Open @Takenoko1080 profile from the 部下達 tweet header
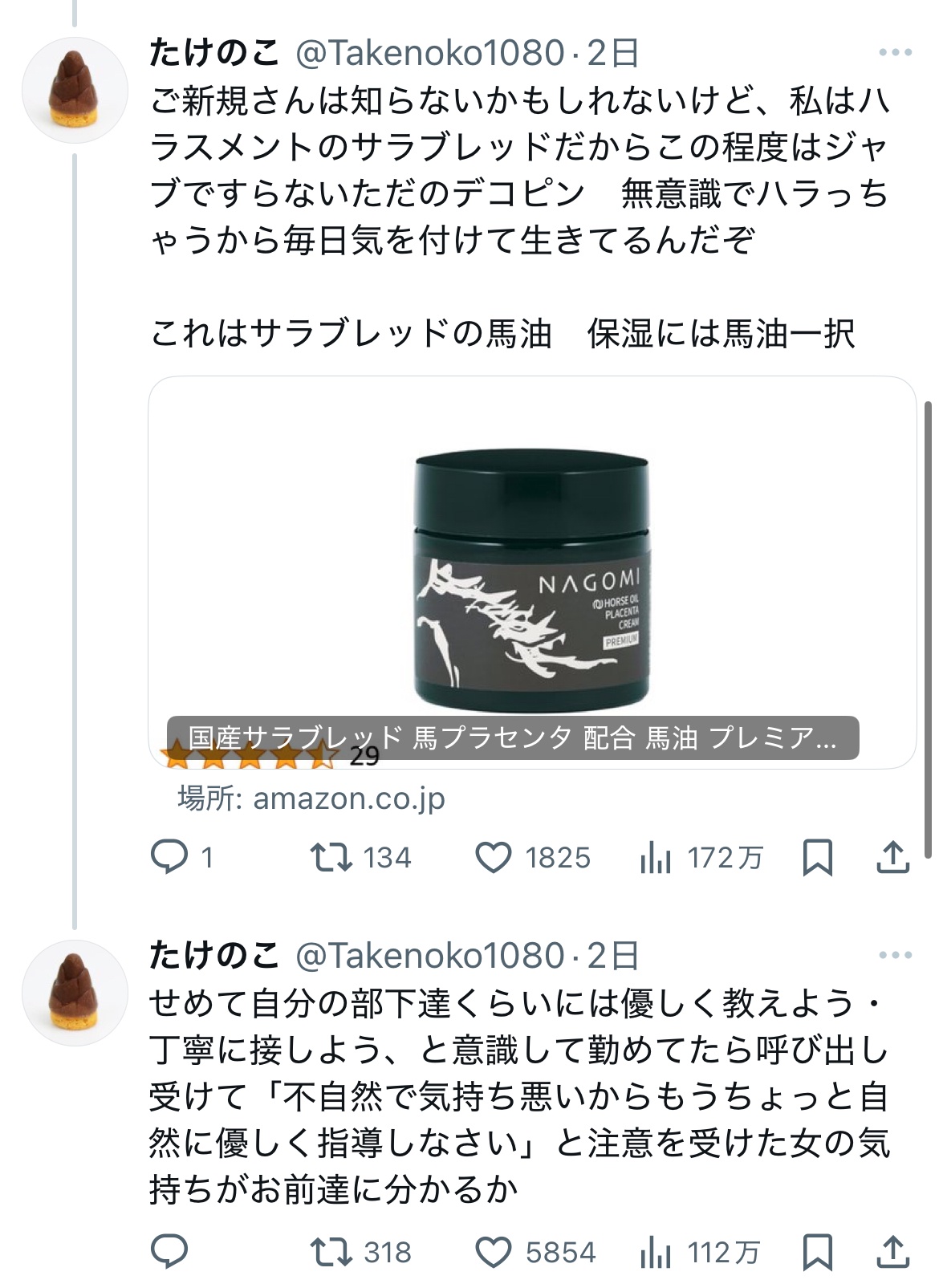 [429, 956]
